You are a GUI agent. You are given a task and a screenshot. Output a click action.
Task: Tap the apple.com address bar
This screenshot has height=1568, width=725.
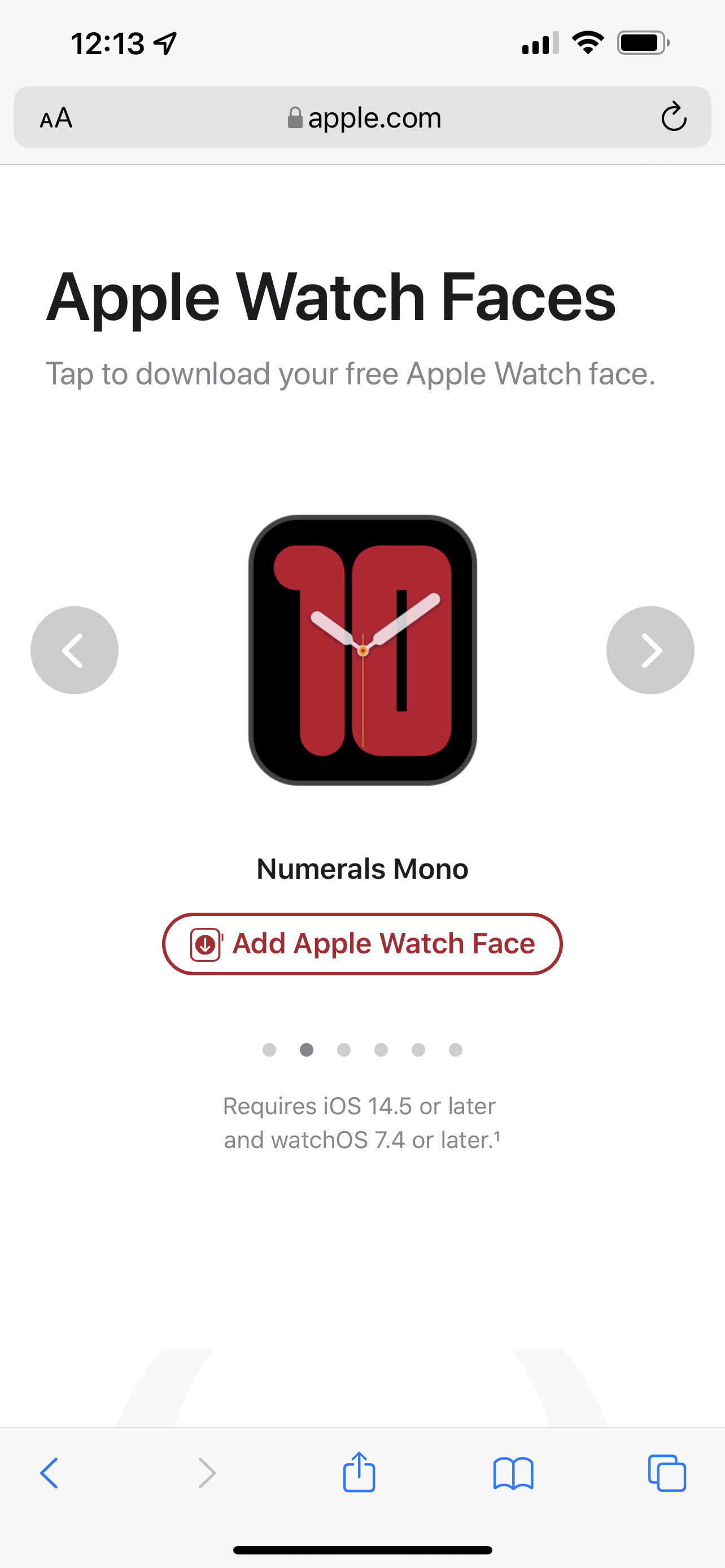point(364,117)
